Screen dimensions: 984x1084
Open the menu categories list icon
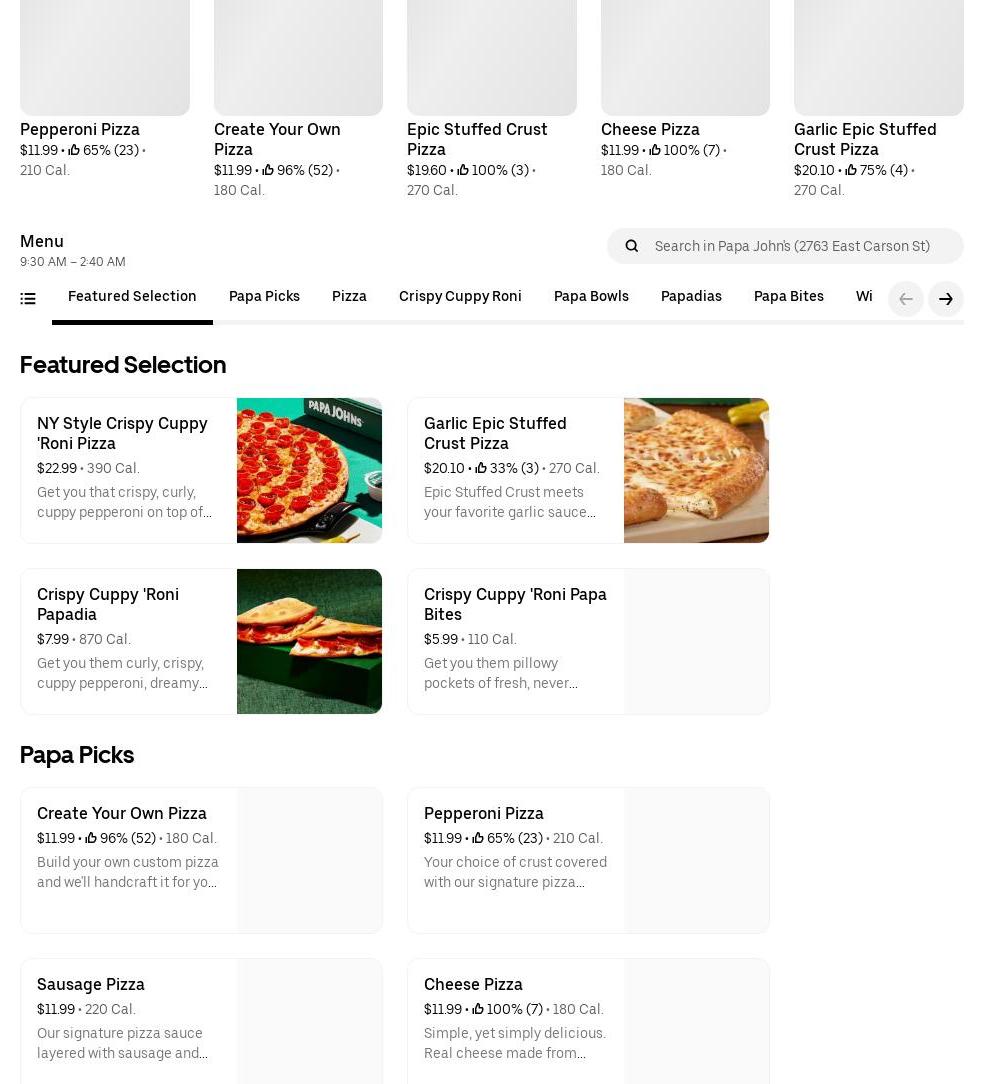28,299
